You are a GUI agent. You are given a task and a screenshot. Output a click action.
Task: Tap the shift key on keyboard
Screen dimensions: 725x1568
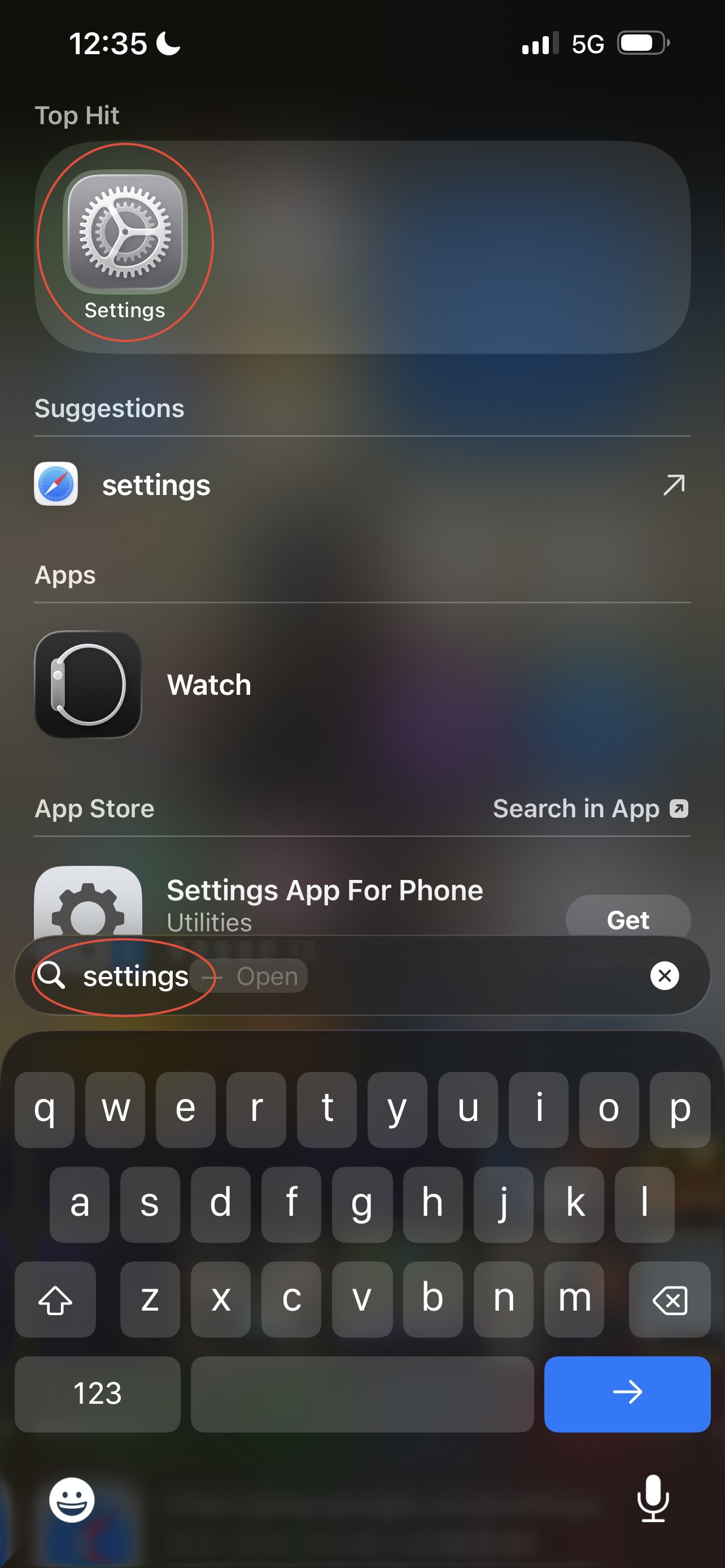(55, 1299)
